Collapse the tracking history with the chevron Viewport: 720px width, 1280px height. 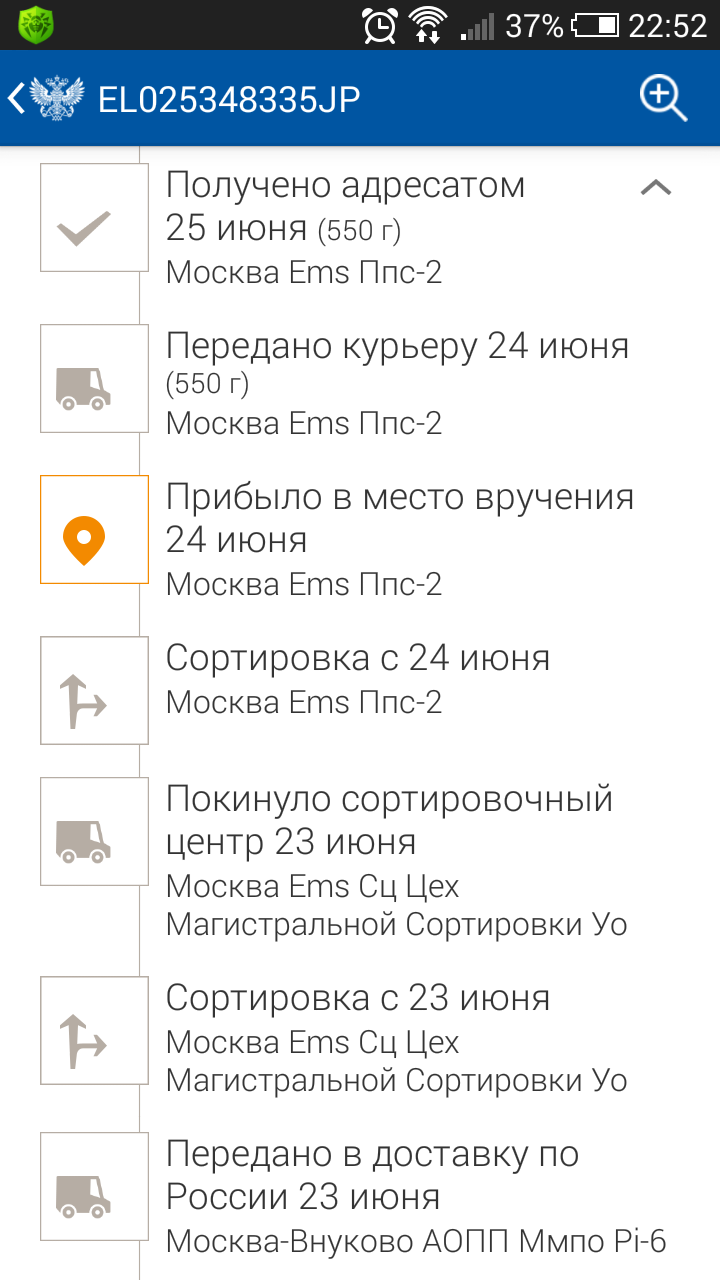[656, 187]
